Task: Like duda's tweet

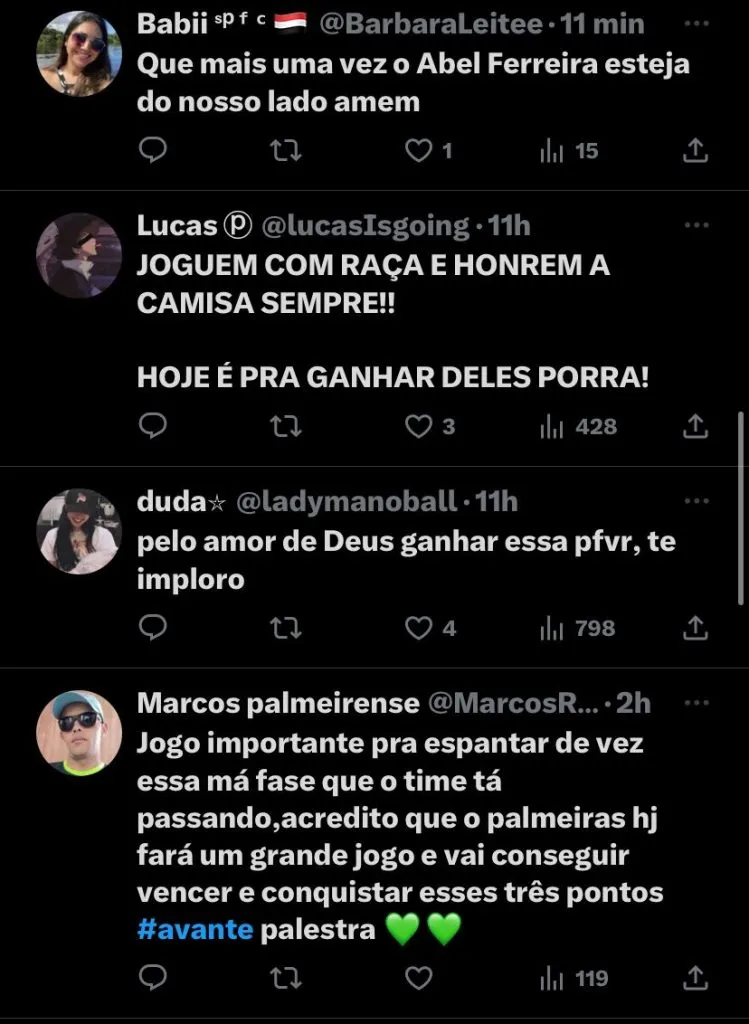Action: coord(418,628)
